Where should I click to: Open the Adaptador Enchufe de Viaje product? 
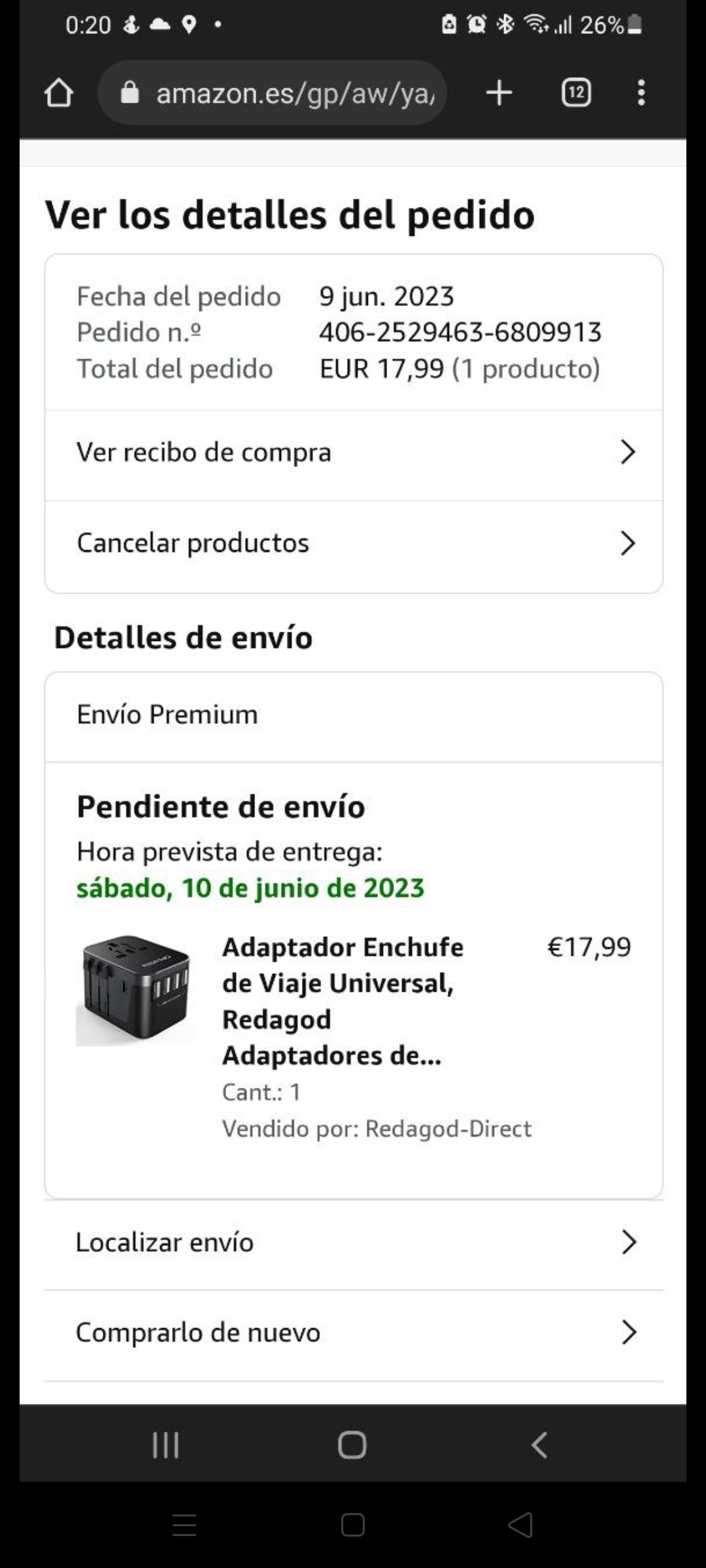tap(343, 1001)
